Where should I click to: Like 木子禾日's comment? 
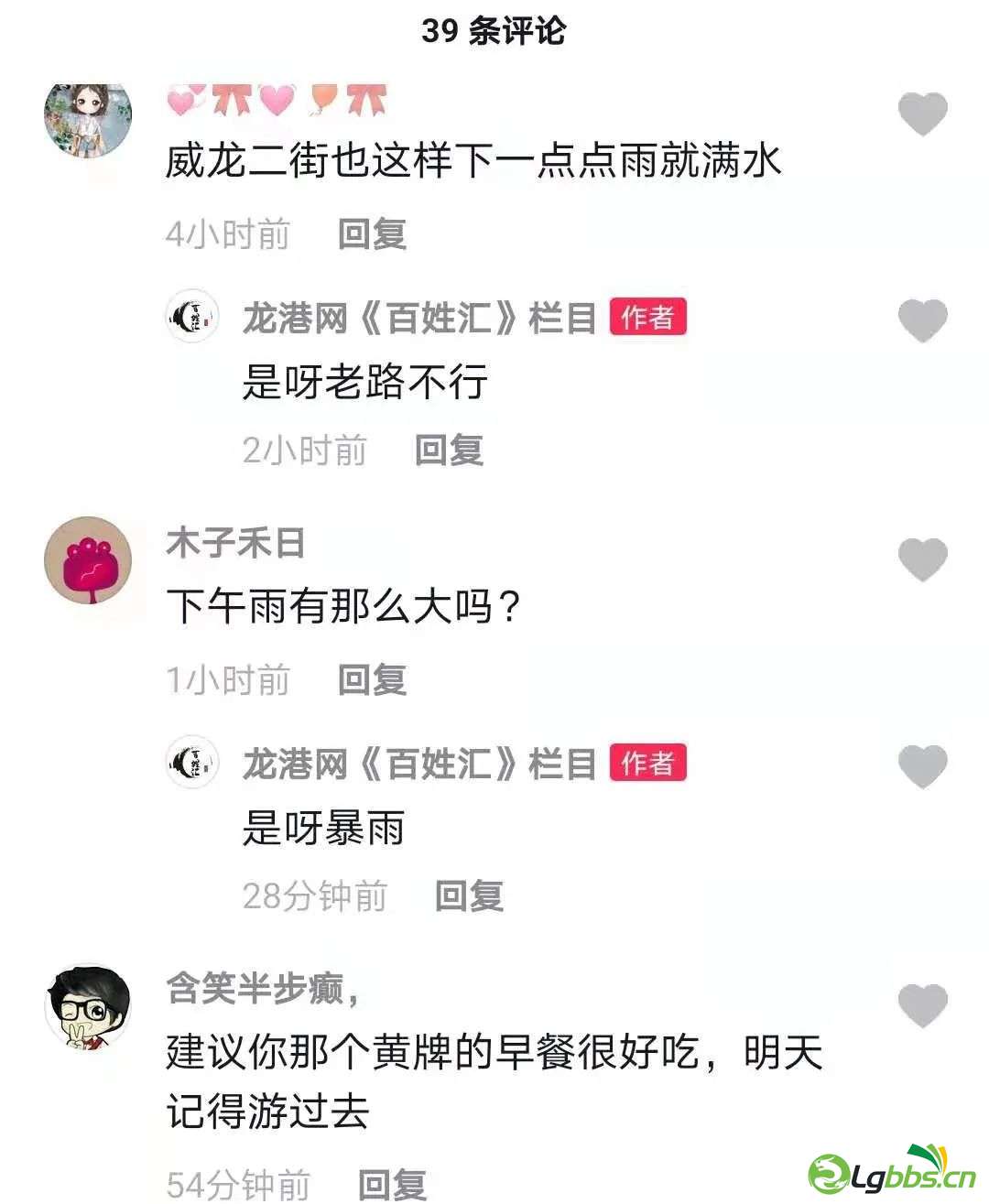(x=922, y=559)
